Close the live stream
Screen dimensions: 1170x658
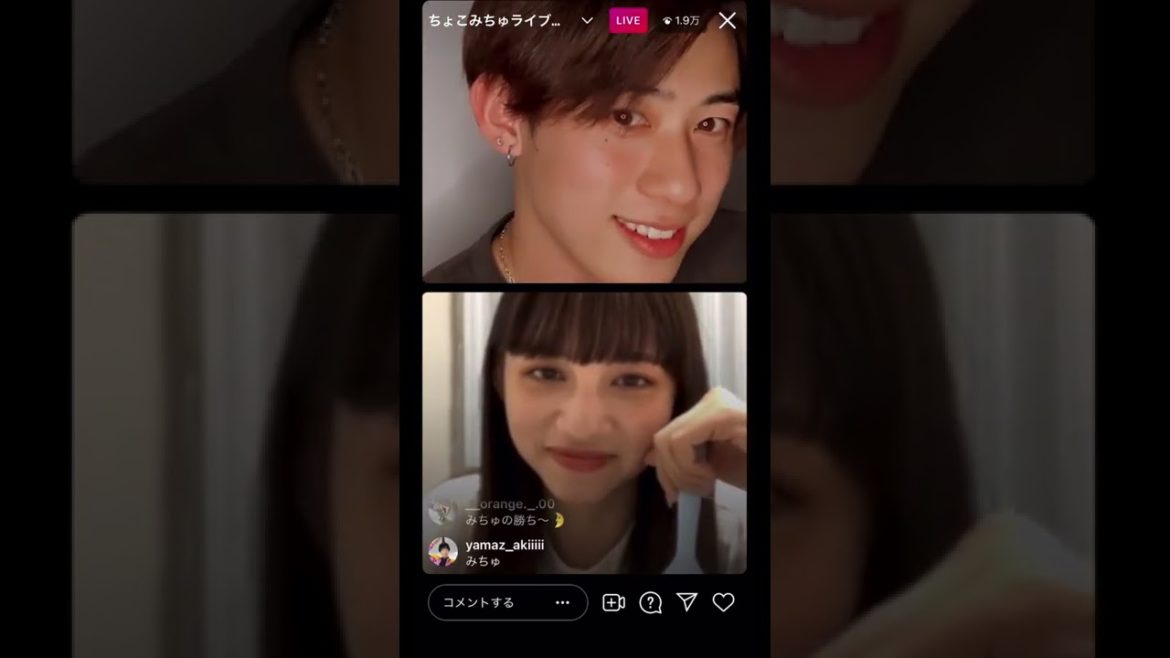click(x=727, y=20)
